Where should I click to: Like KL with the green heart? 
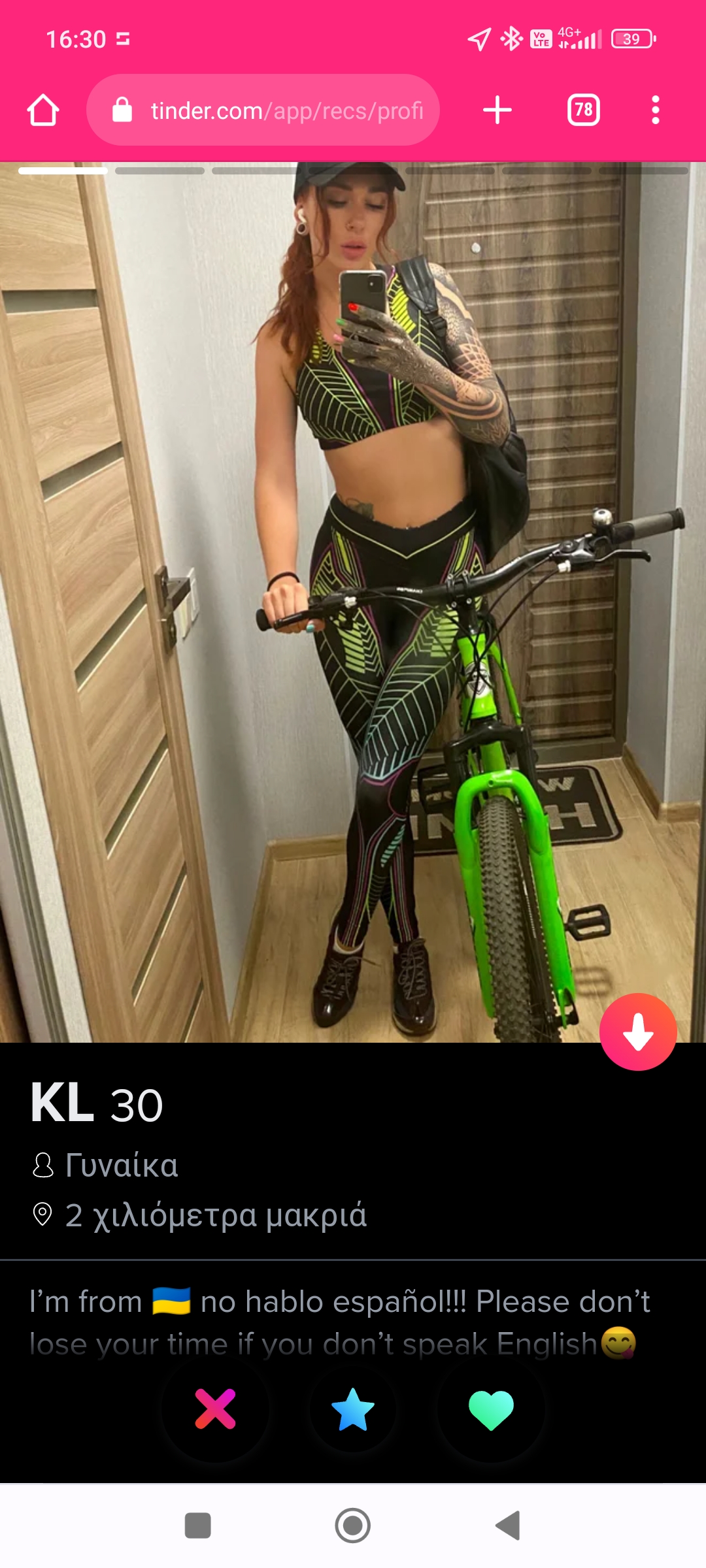pos(491,1409)
